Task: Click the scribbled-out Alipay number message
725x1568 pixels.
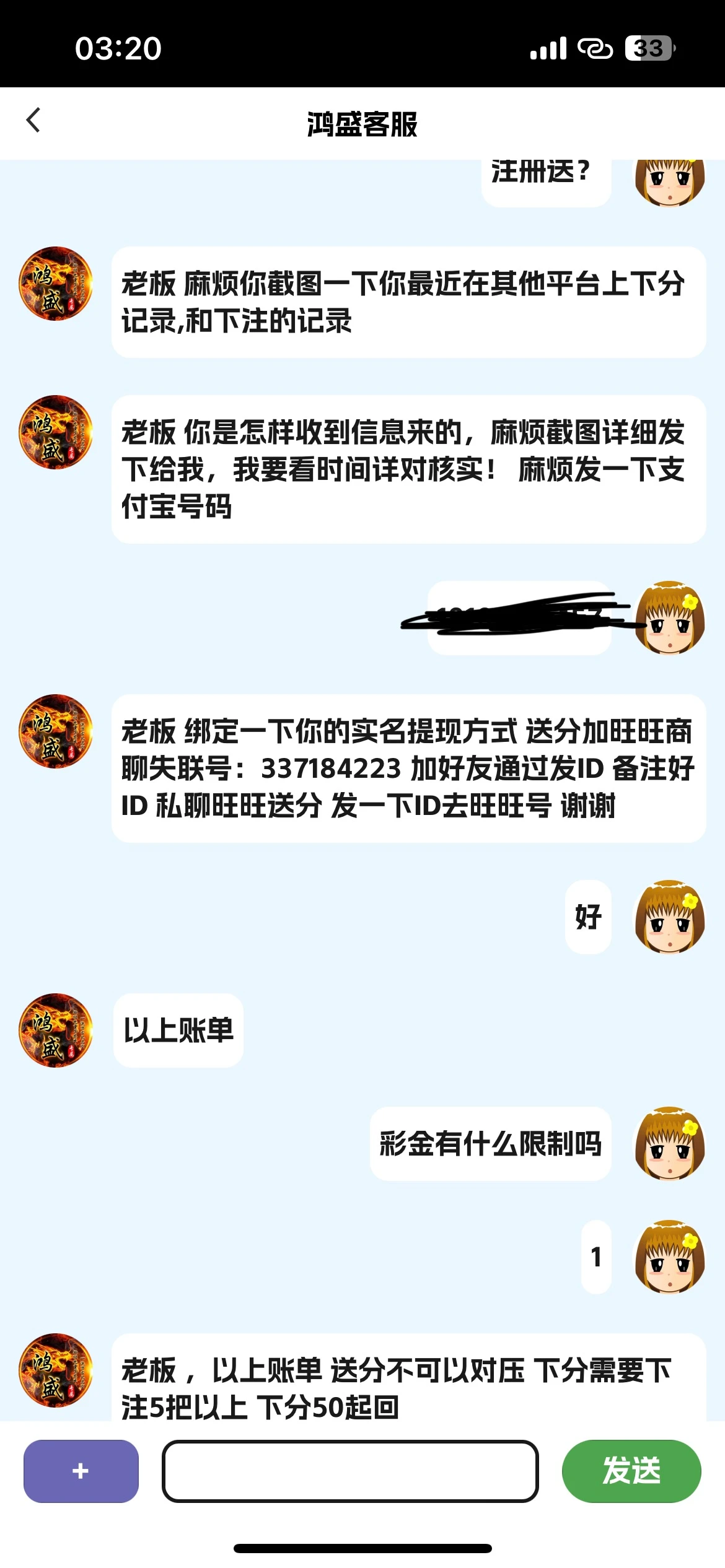Action: click(521, 619)
